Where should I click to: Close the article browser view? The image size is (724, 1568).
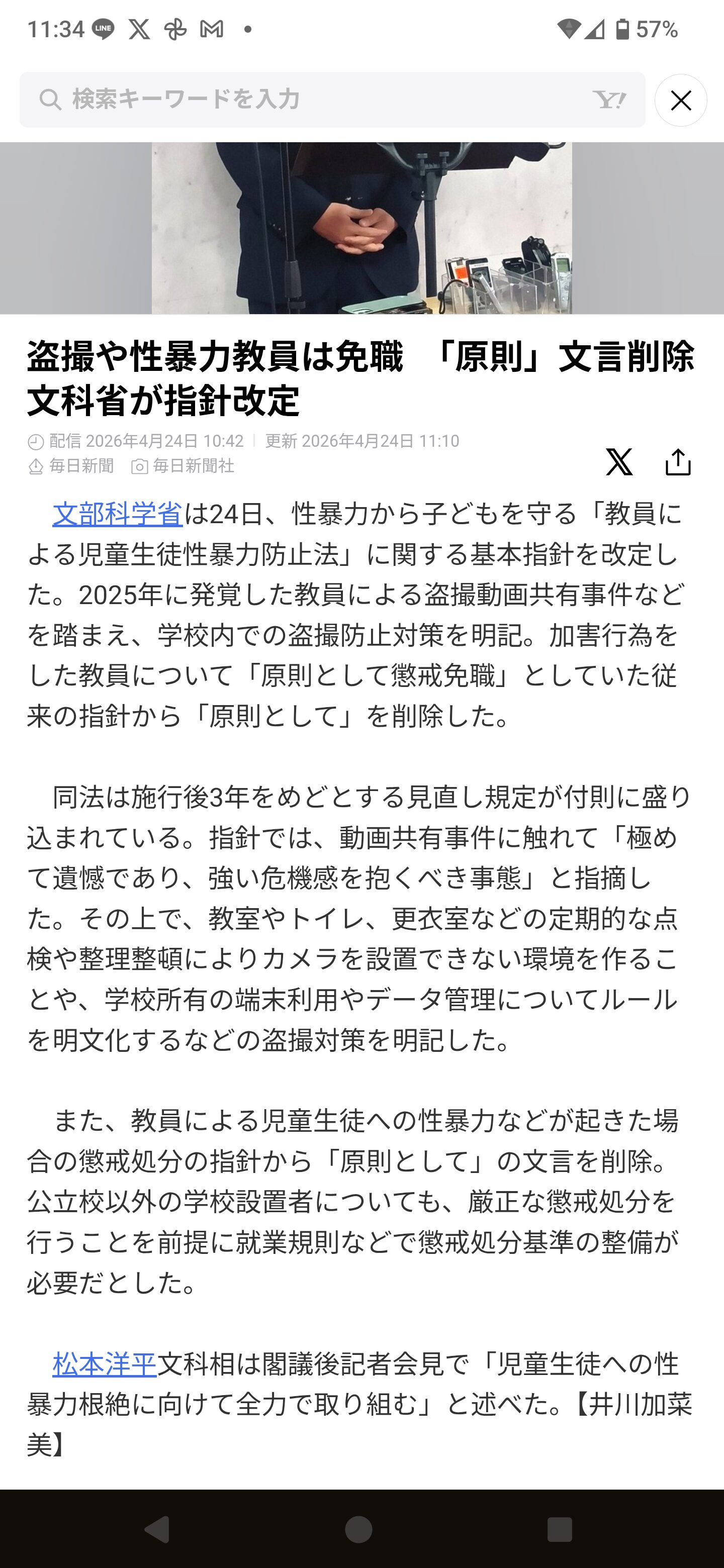tap(680, 101)
